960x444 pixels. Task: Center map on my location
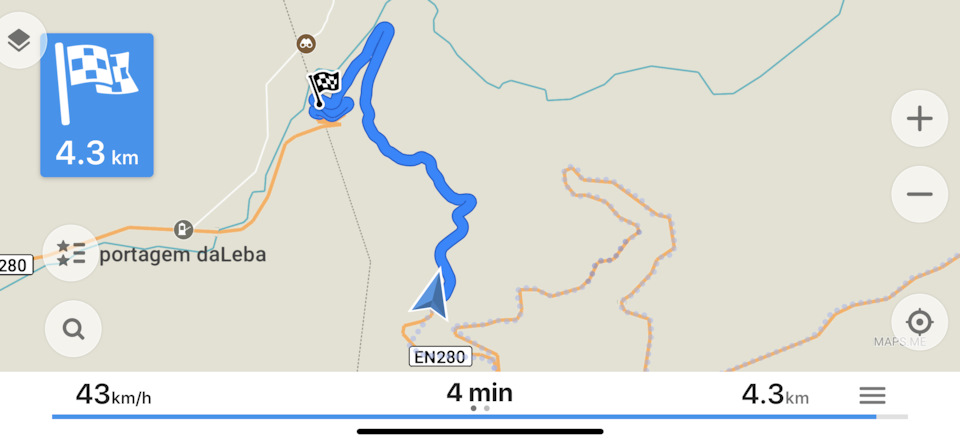(x=918, y=323)
